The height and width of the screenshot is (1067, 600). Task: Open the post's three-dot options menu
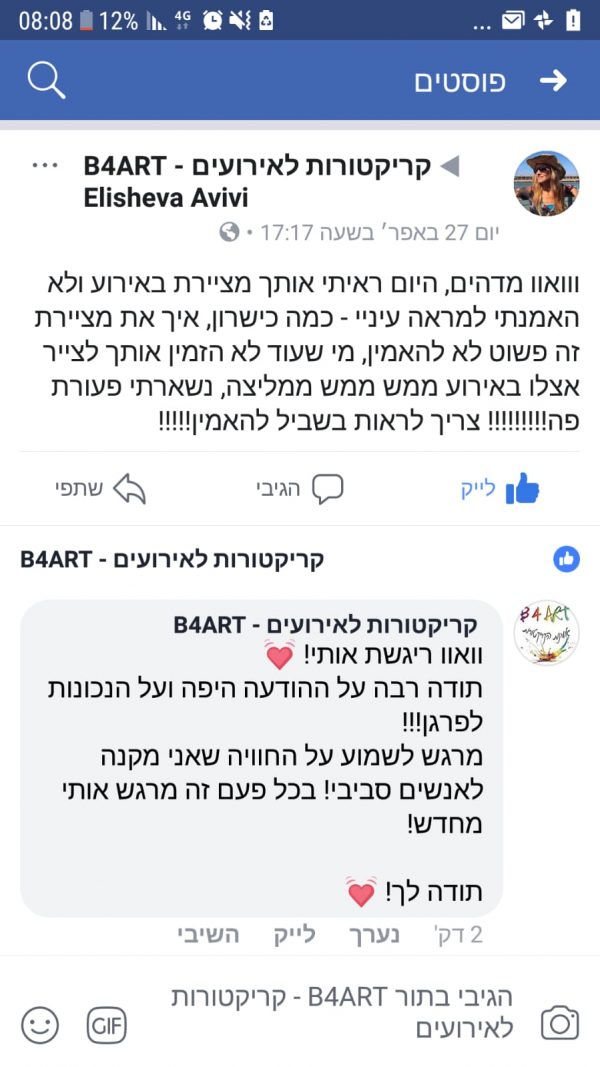[x=46, y=166]
